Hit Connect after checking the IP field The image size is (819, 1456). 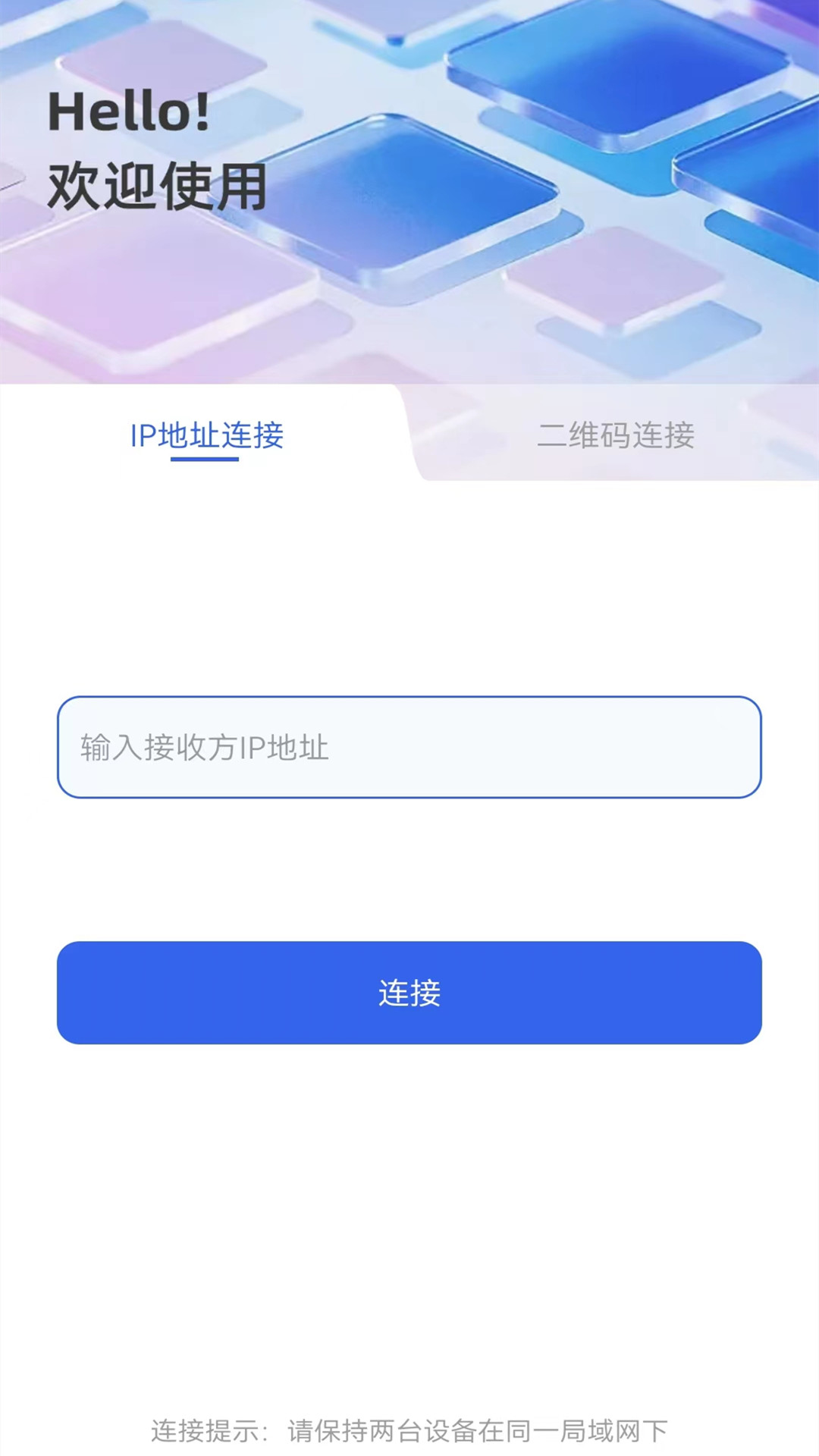[409, 994]
